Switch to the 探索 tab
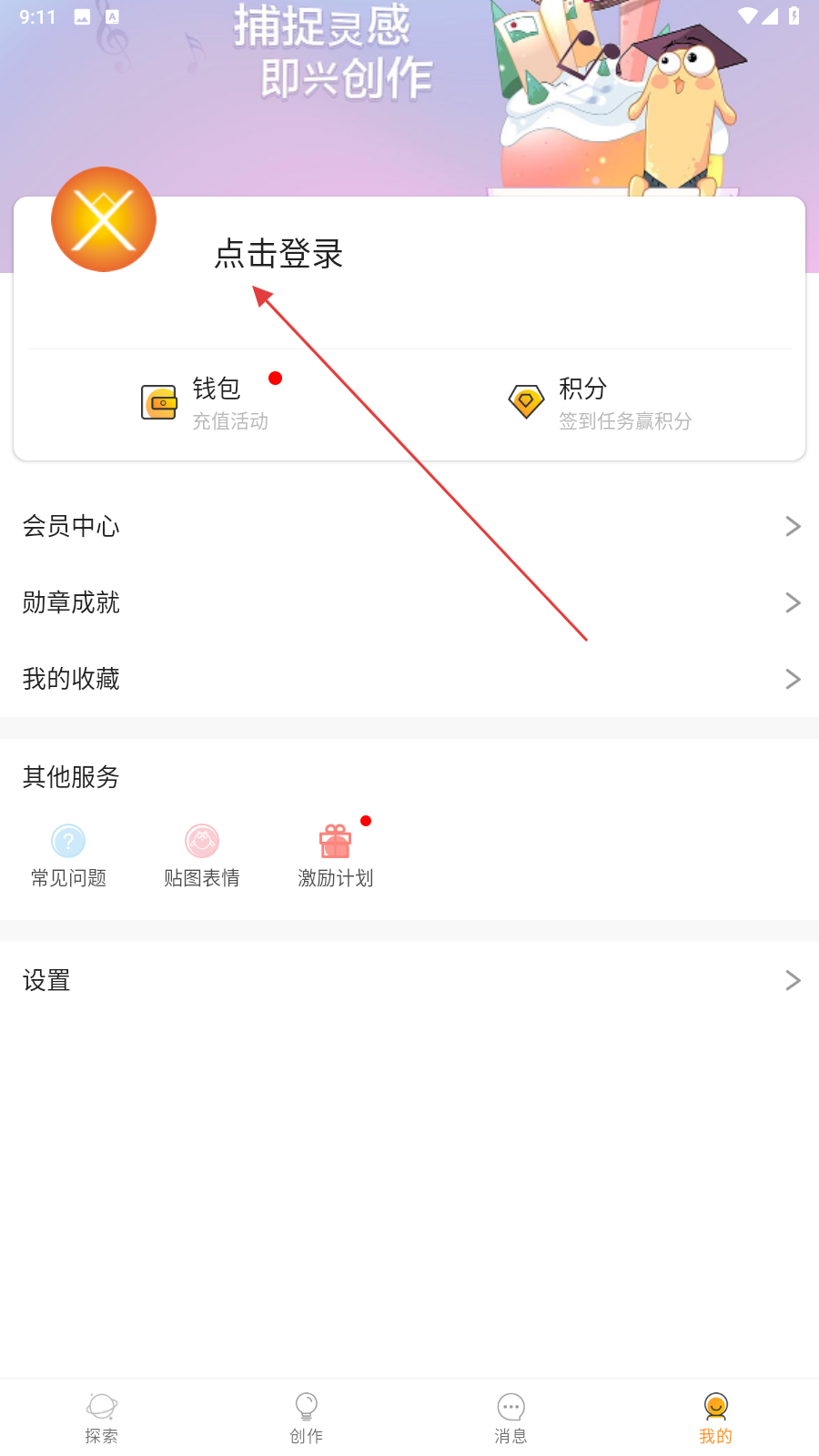This screenshot has height=1456, width=819. click(x=102, y=1418)
